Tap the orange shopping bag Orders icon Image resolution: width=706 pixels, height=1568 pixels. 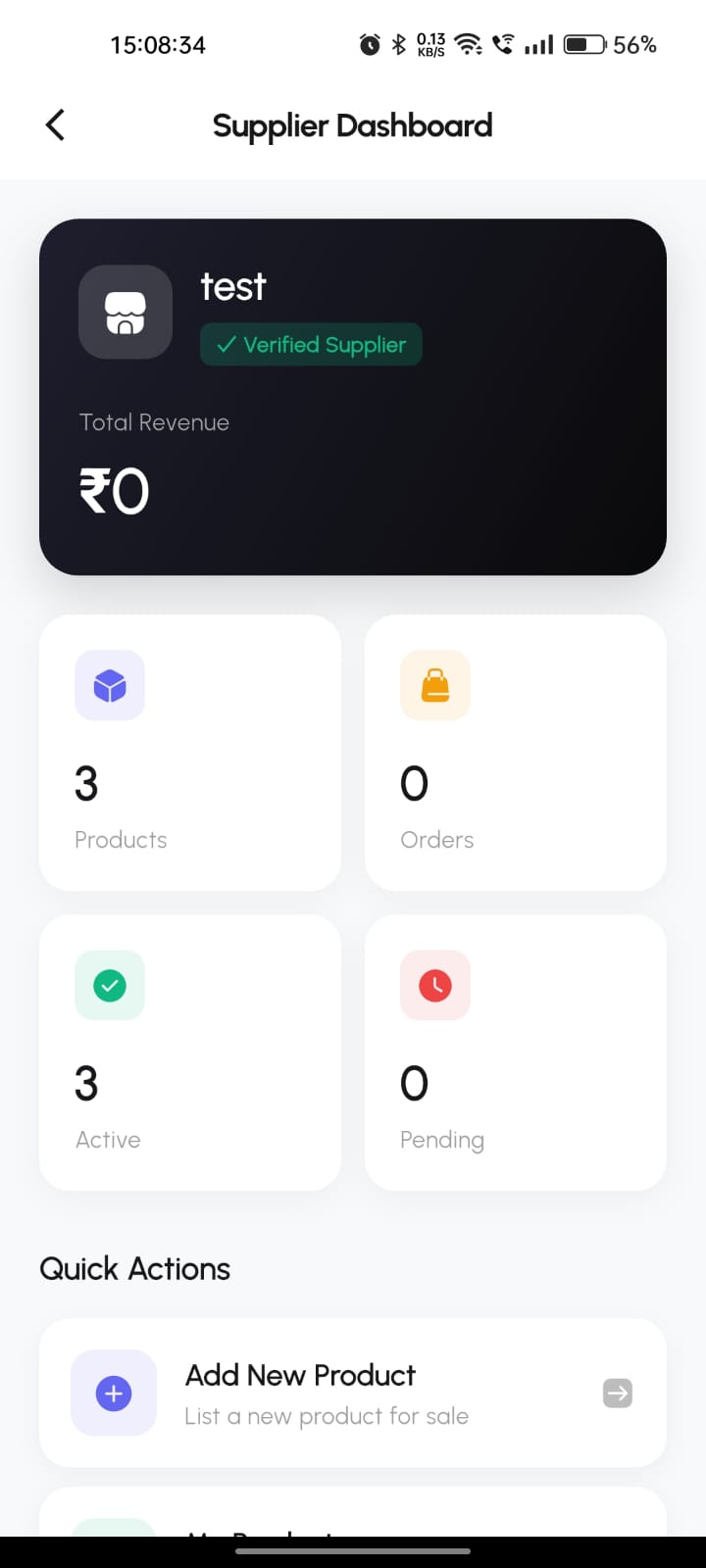coord(434,685)
